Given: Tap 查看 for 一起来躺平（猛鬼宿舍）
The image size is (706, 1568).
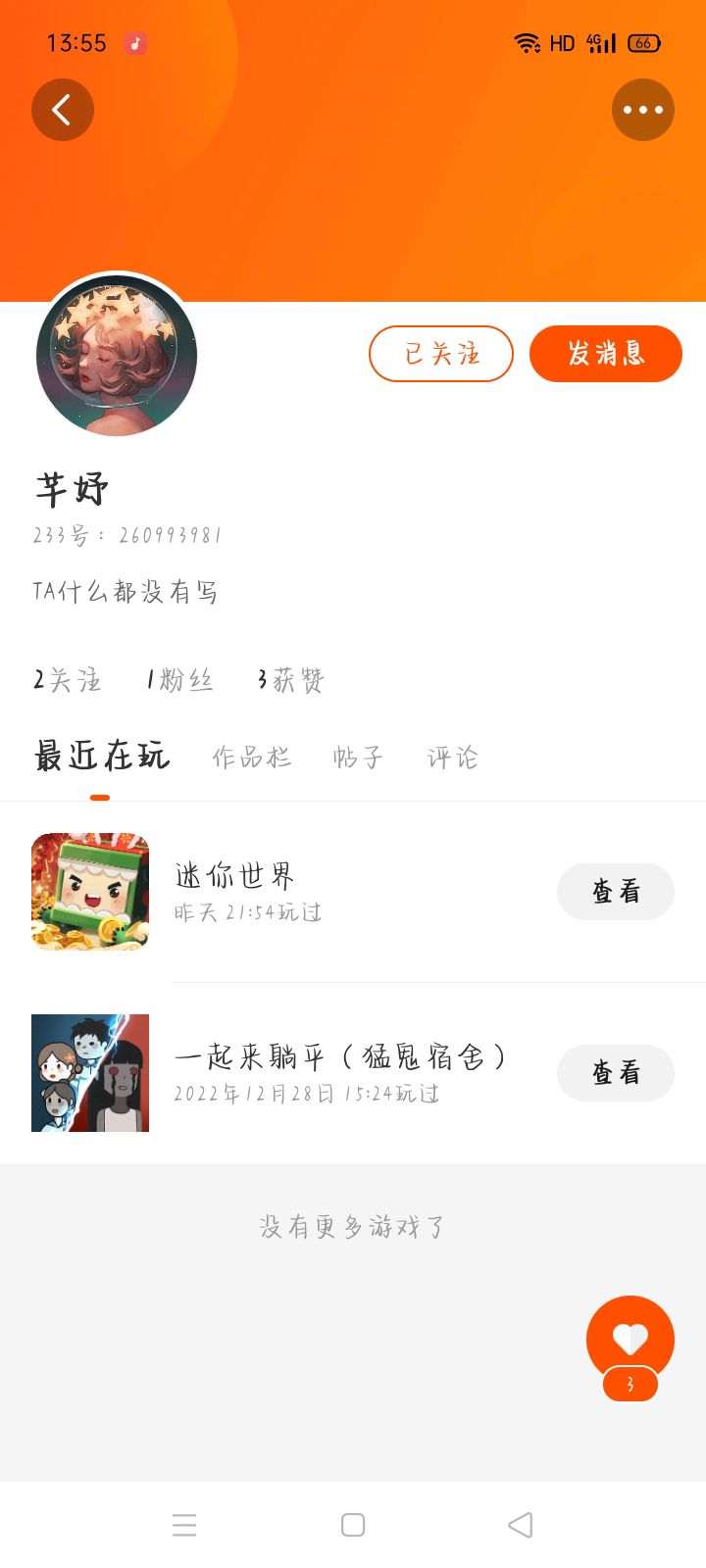Looking at the screenshot, I should click(616, 1073).
